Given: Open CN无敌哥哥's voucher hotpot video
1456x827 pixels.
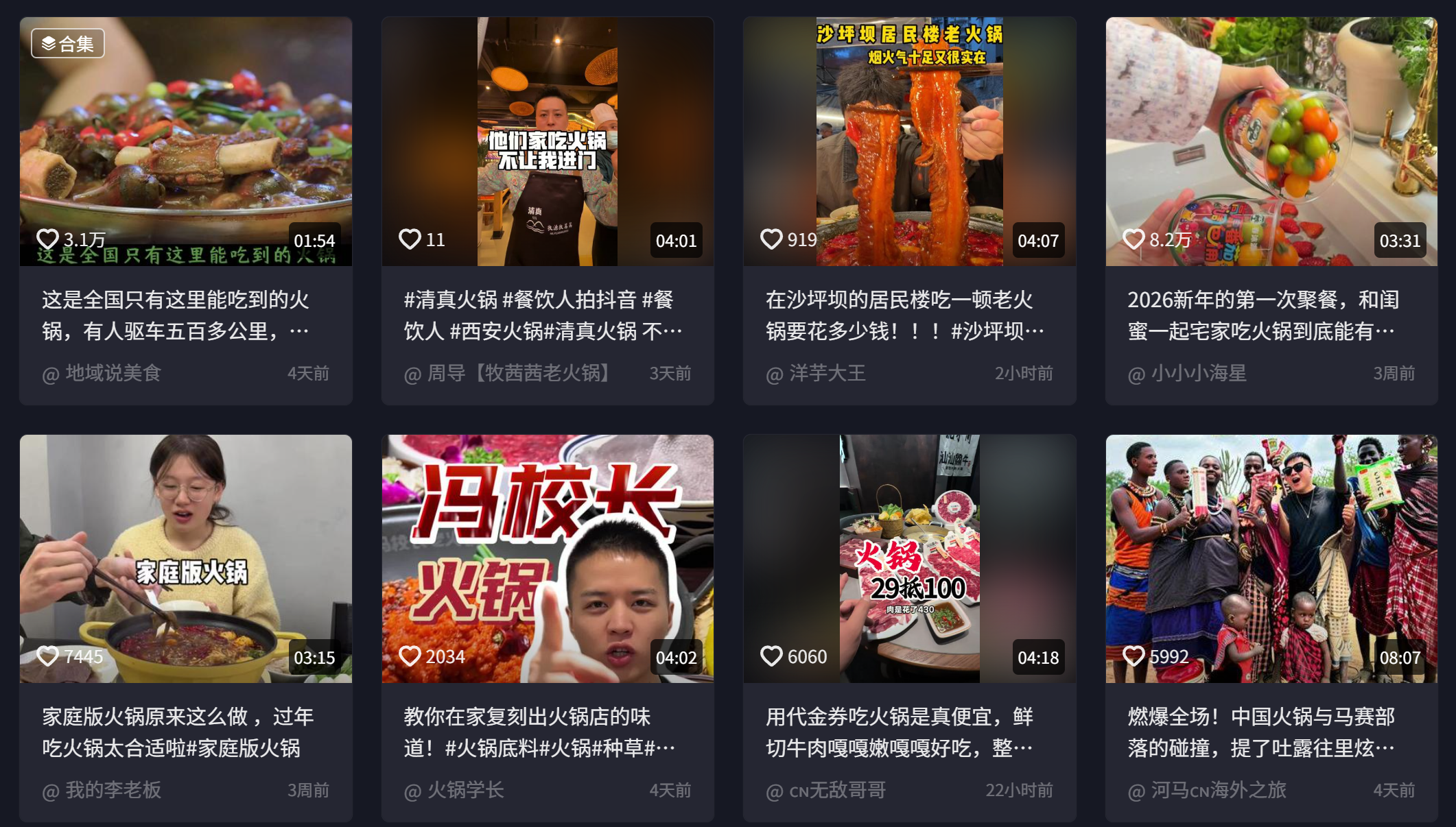Looking at the screenshot, I should [x=909, y=558].
